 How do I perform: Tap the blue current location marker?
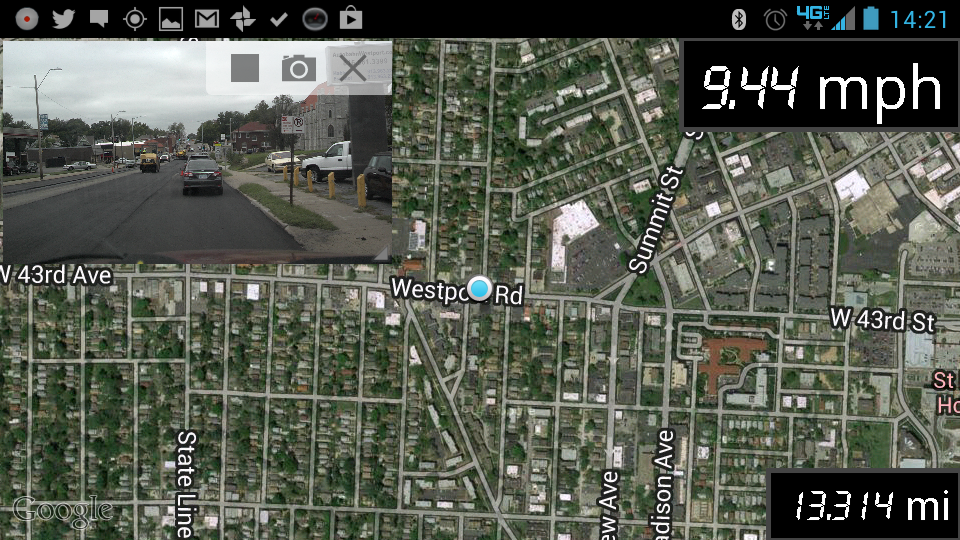click(x=481, y=290)
